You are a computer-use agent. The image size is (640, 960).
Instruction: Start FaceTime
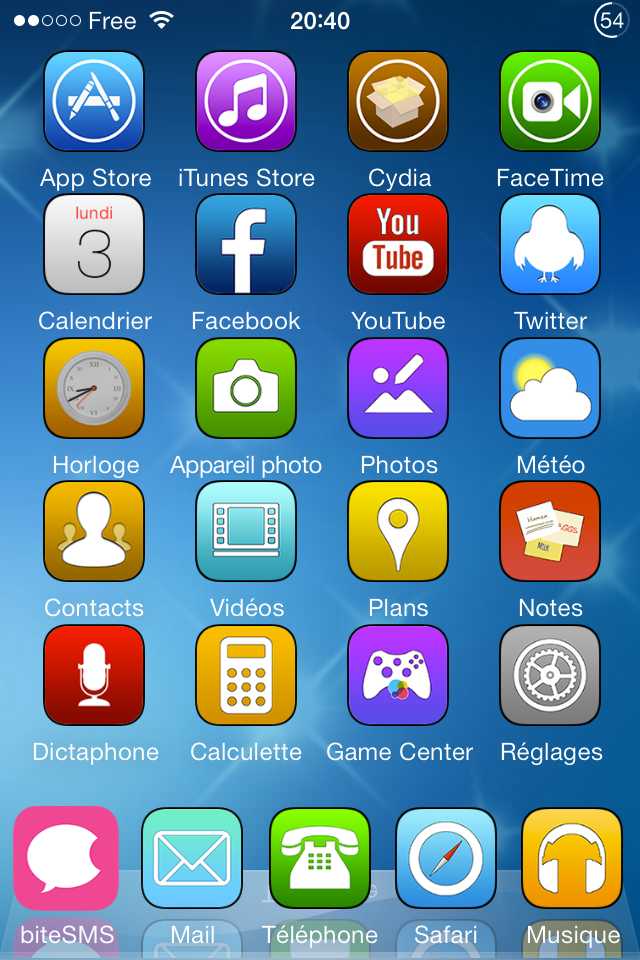[x=550, y=101]
